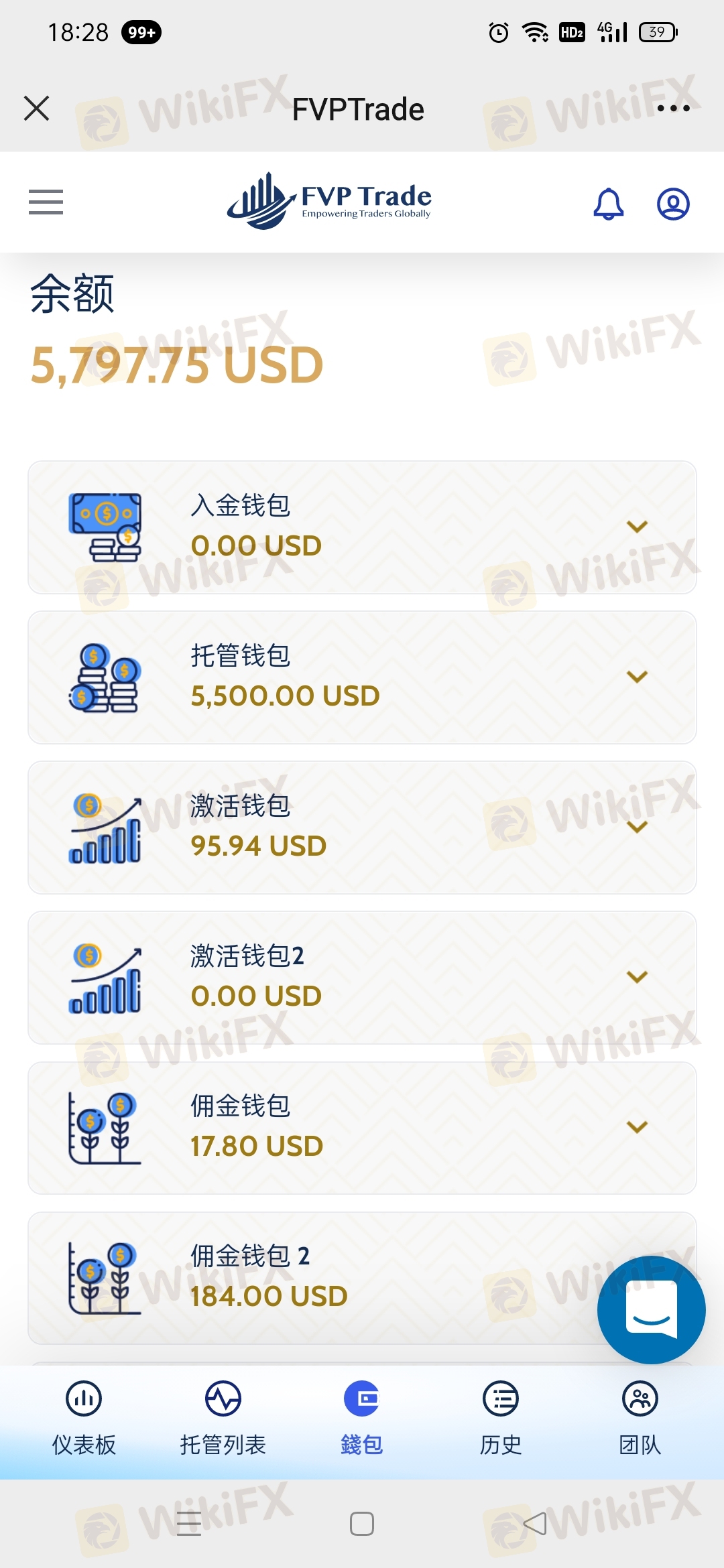The width and height of the screenshot is (724, 1568).
Task: Open the three-dot overflow menu
Action: click(x=673, y=108)
